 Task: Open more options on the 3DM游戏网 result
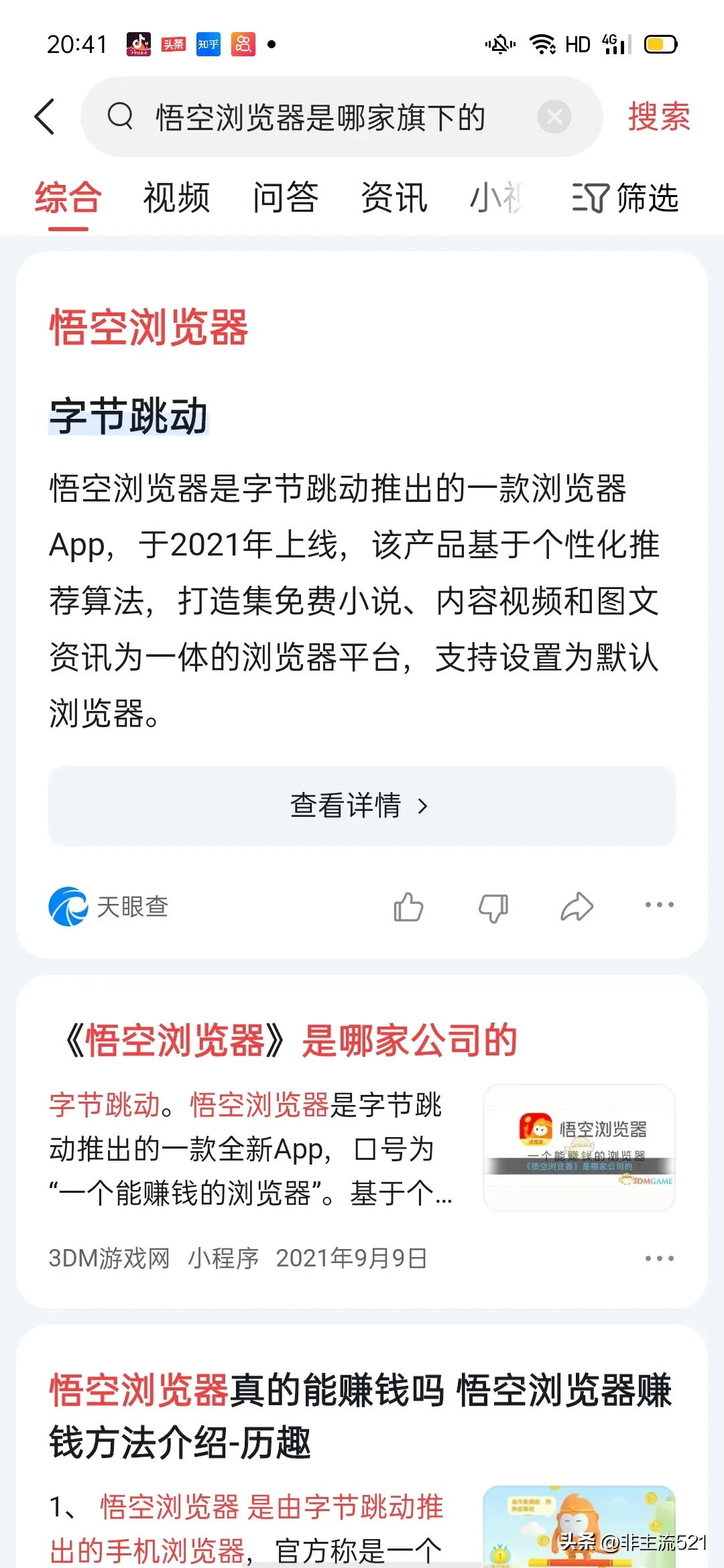tap(659, 1258)
